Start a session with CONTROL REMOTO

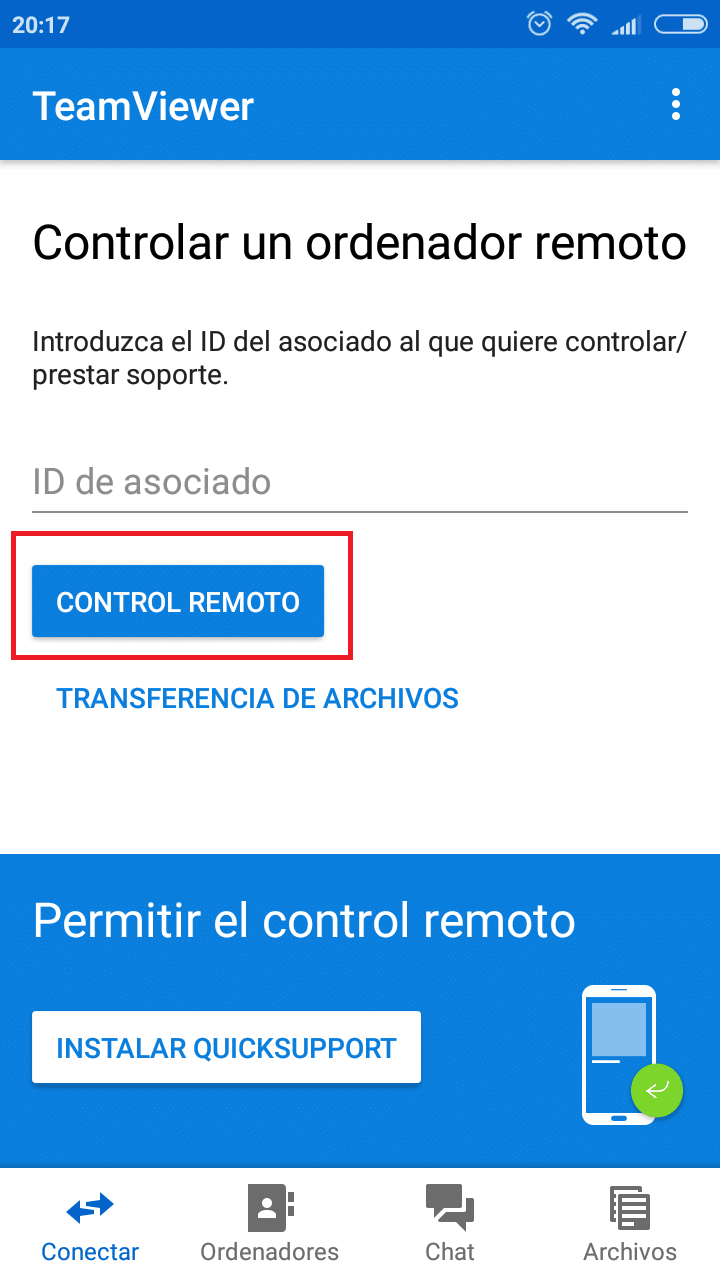pos(178,602)
